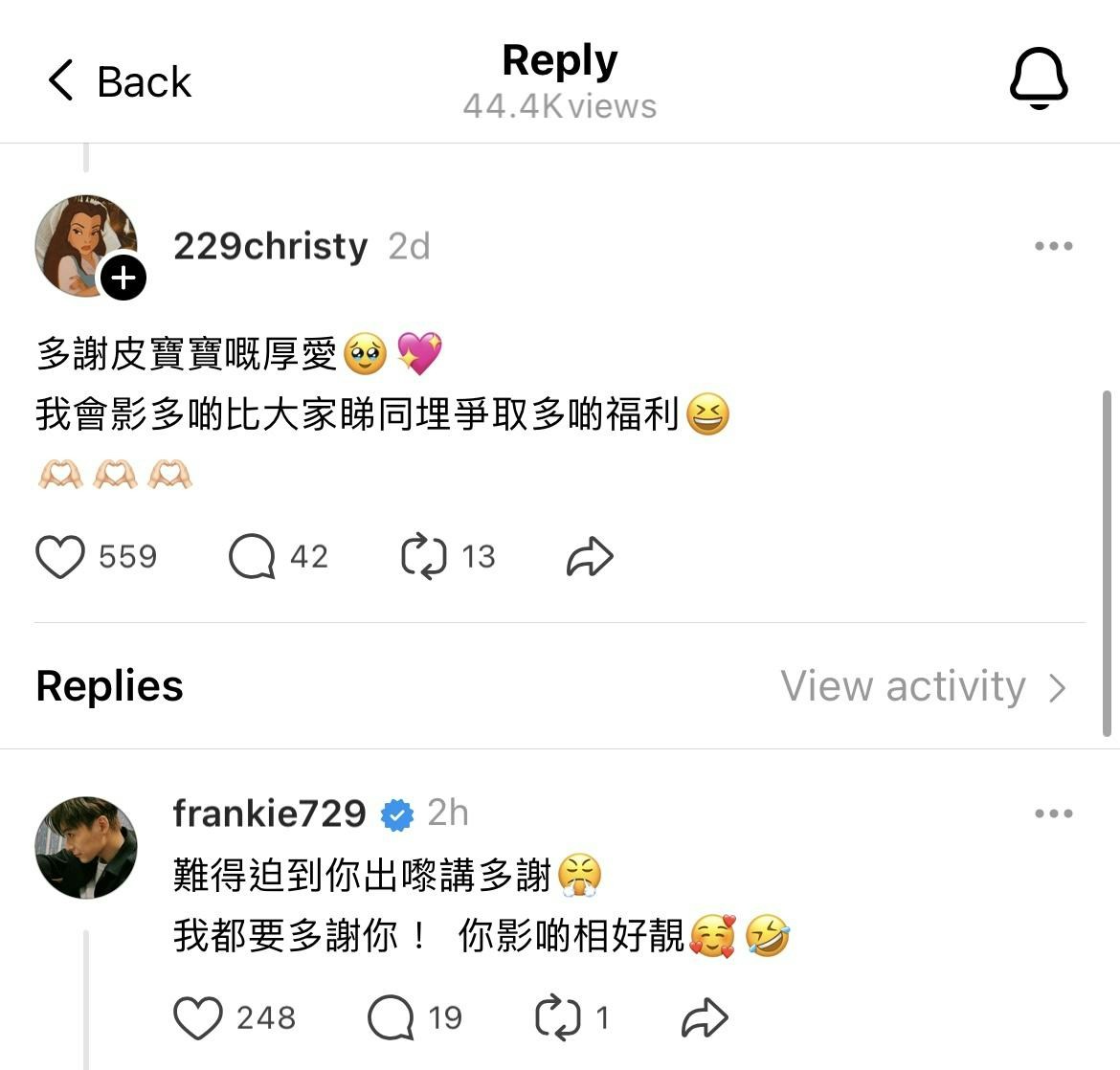This screenshot has width=1120, height=1070.
Task: Comment on 229christy's post
Action: pyautogui.click(x=252, y=557)
